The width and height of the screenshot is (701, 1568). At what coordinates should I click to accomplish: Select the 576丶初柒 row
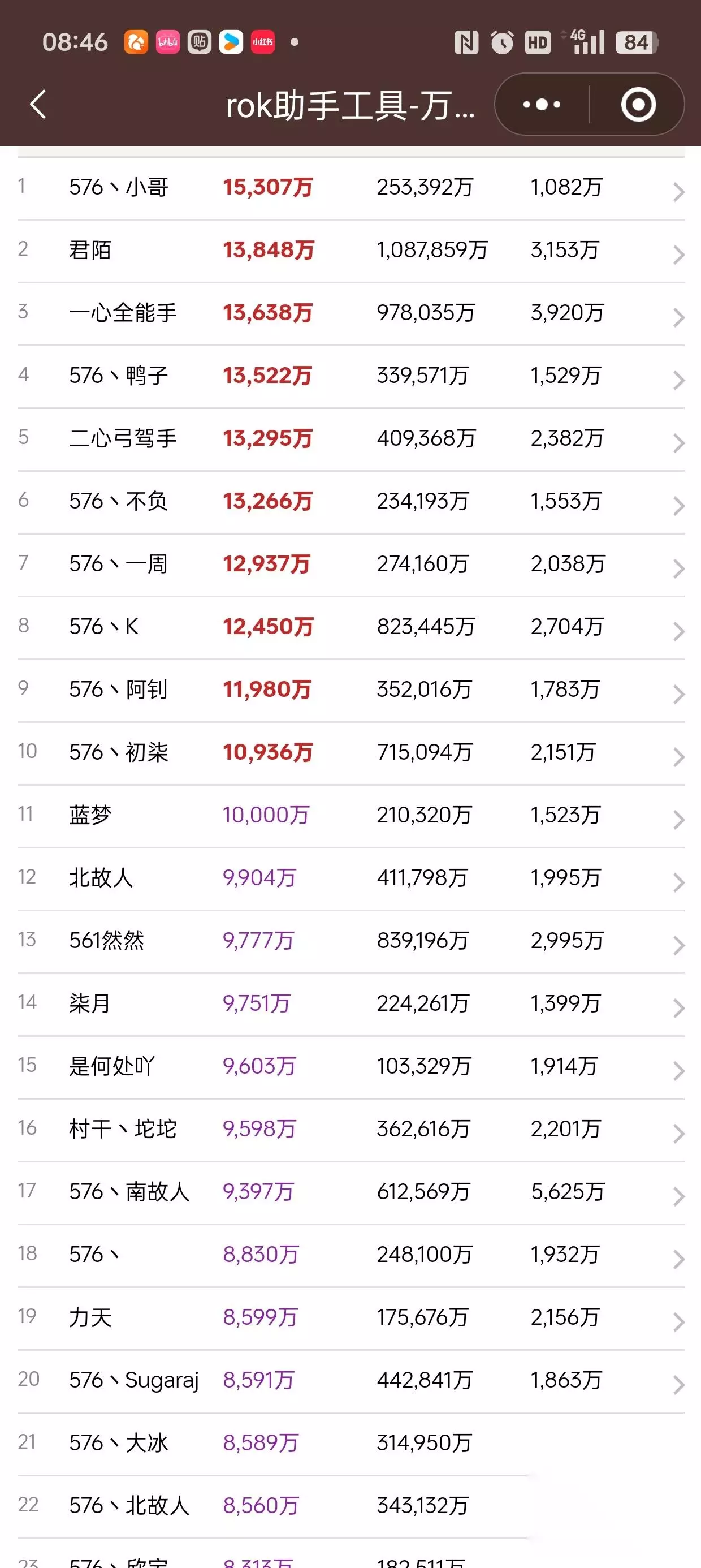click(x=351, y=753)
